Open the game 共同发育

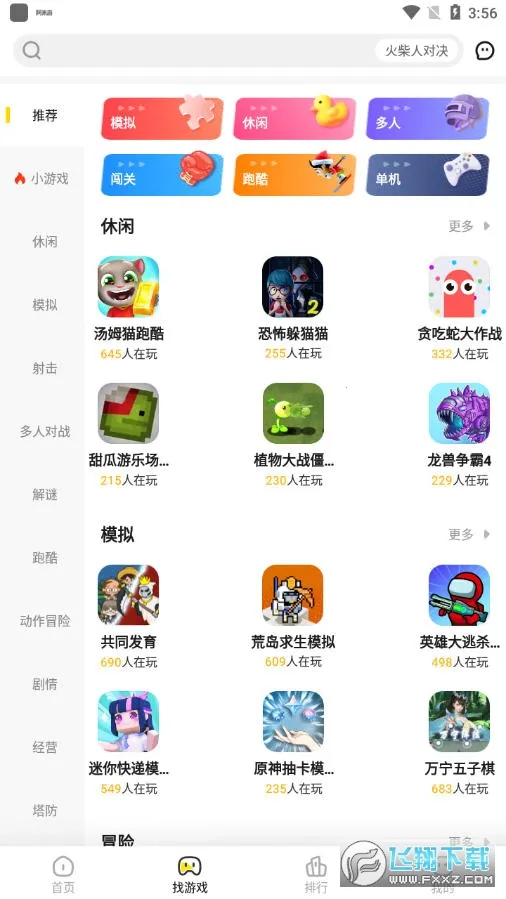pyautogui.click(x=128, y=616)
